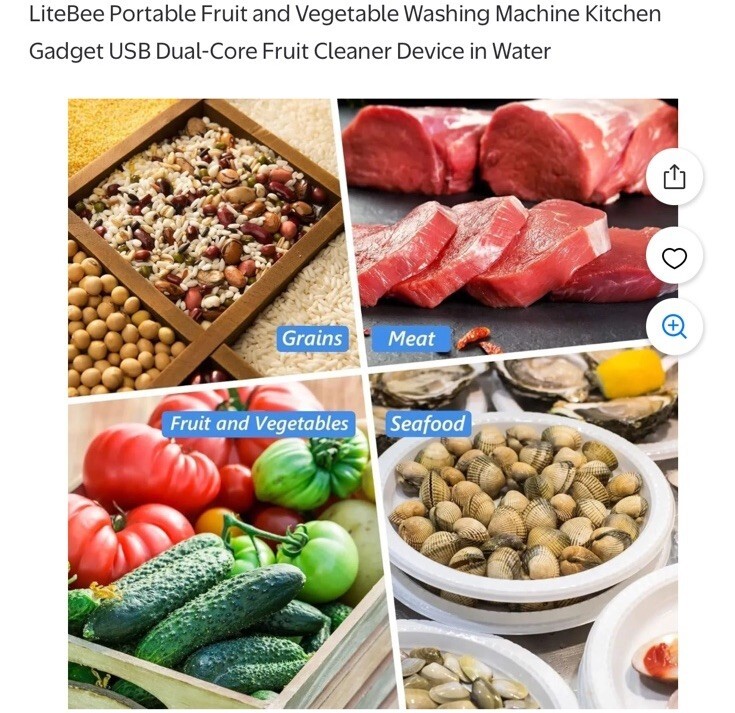Share this LiteBee product
735x713 pixels.
674,177
